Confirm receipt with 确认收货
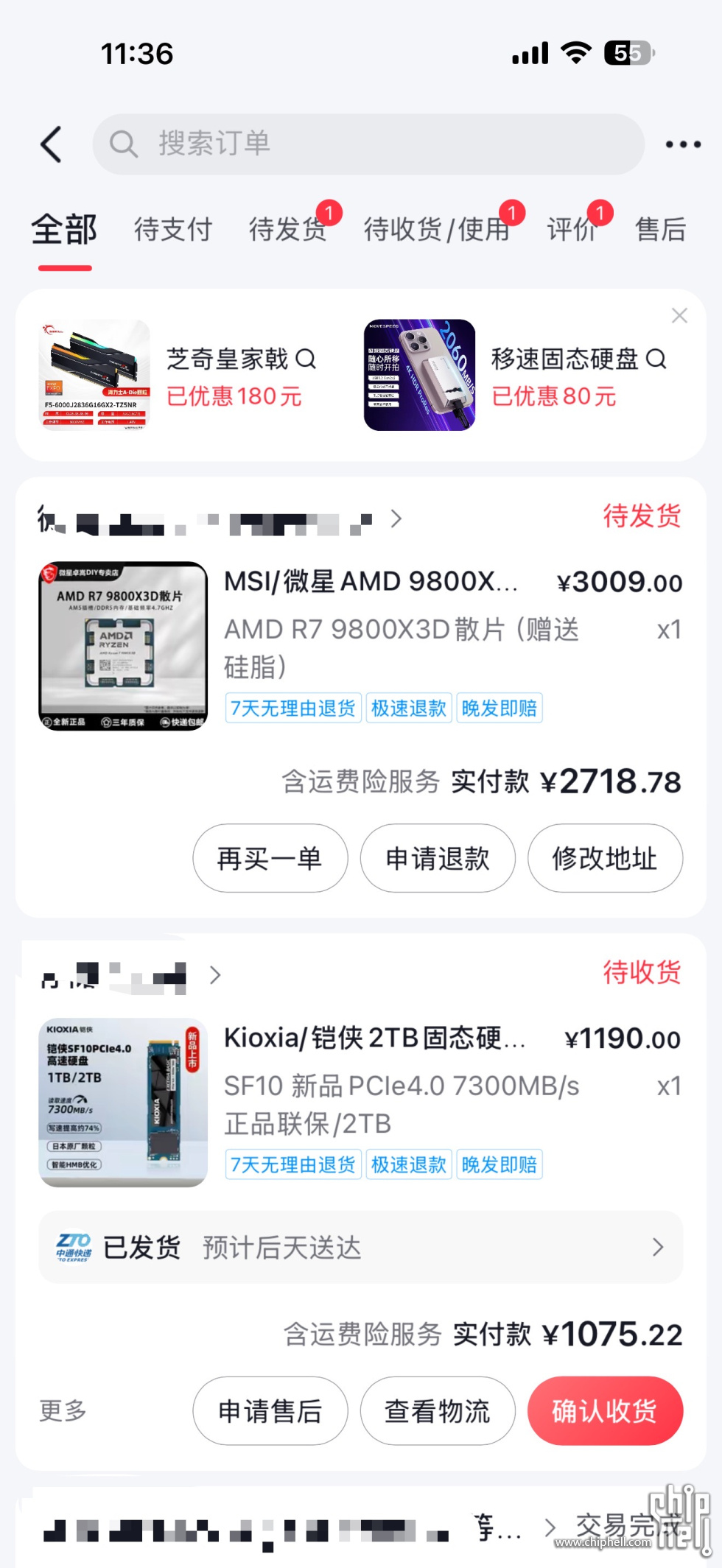Viewport: 722px width, 1568px height. pyautogui.click(x=605, y=1411)
